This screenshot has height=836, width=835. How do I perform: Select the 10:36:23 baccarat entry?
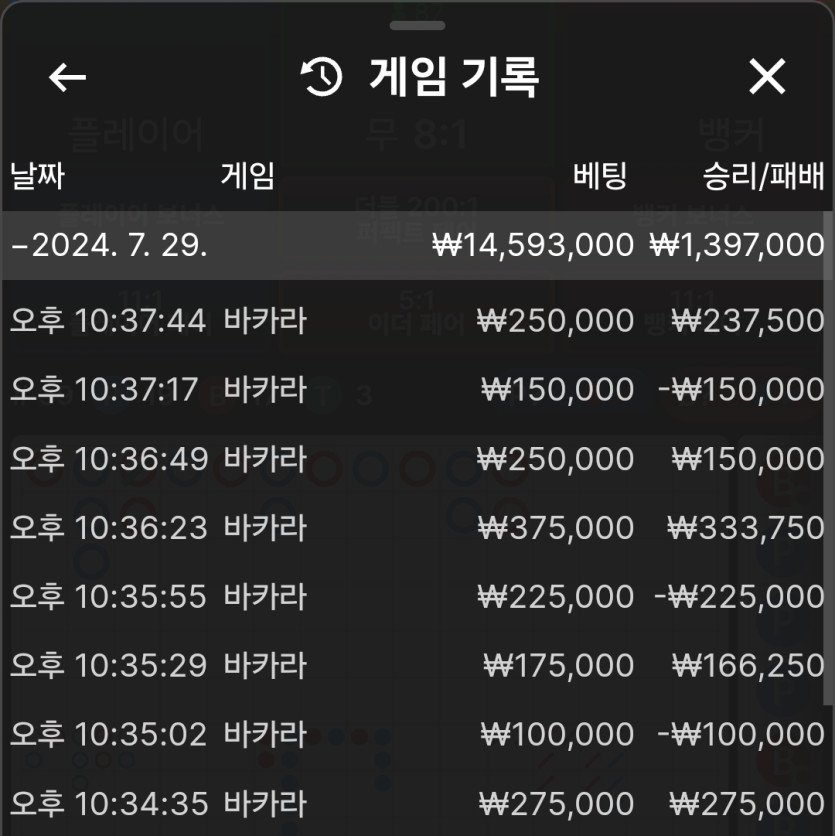click(417, 527)
